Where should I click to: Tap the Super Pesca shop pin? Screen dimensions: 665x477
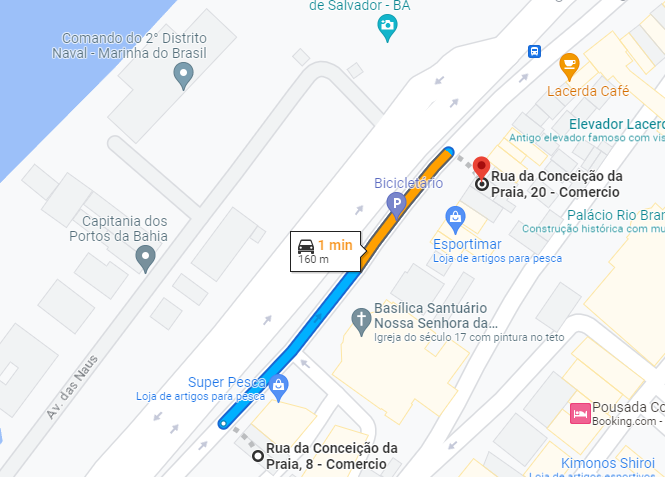[x=279, y=382]
